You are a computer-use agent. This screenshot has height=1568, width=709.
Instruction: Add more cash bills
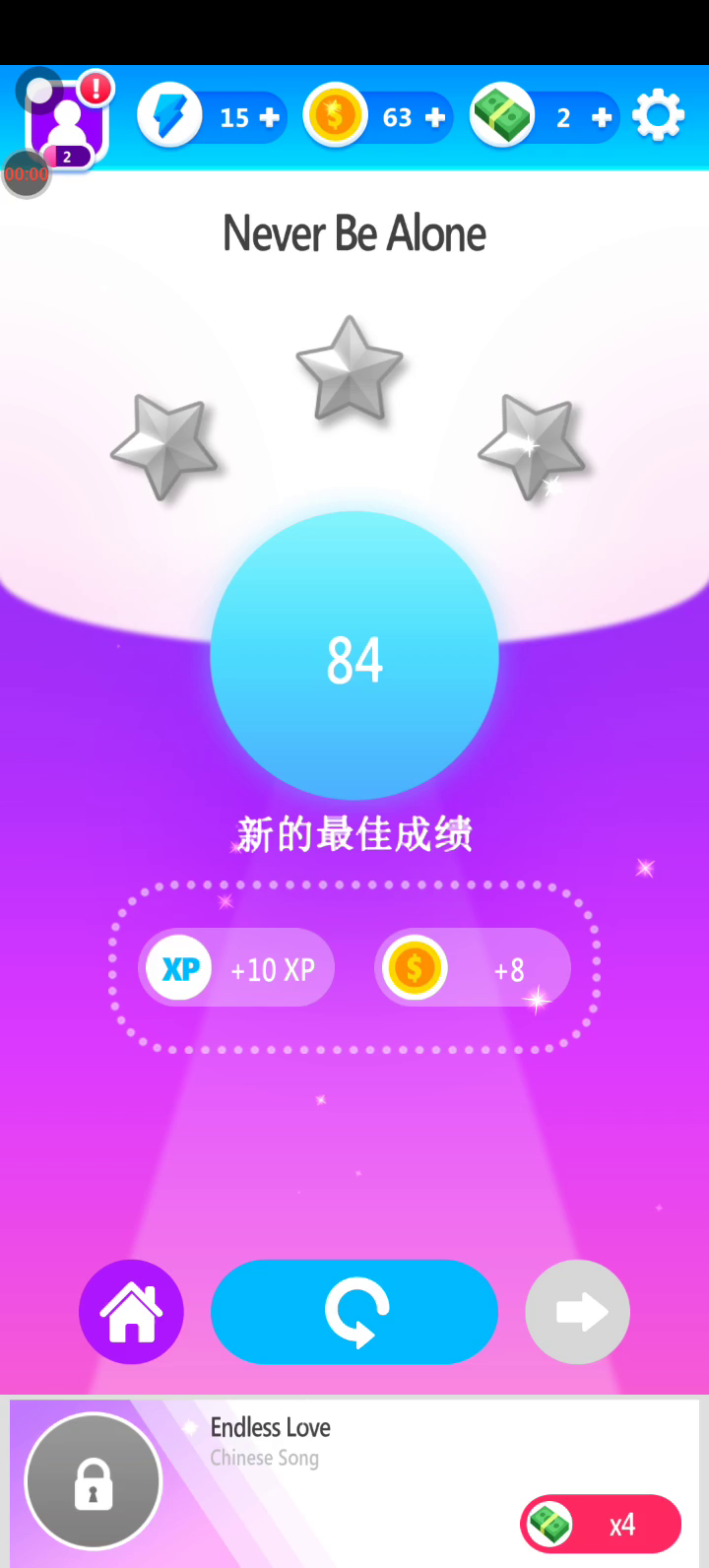(x=601, y=118)
